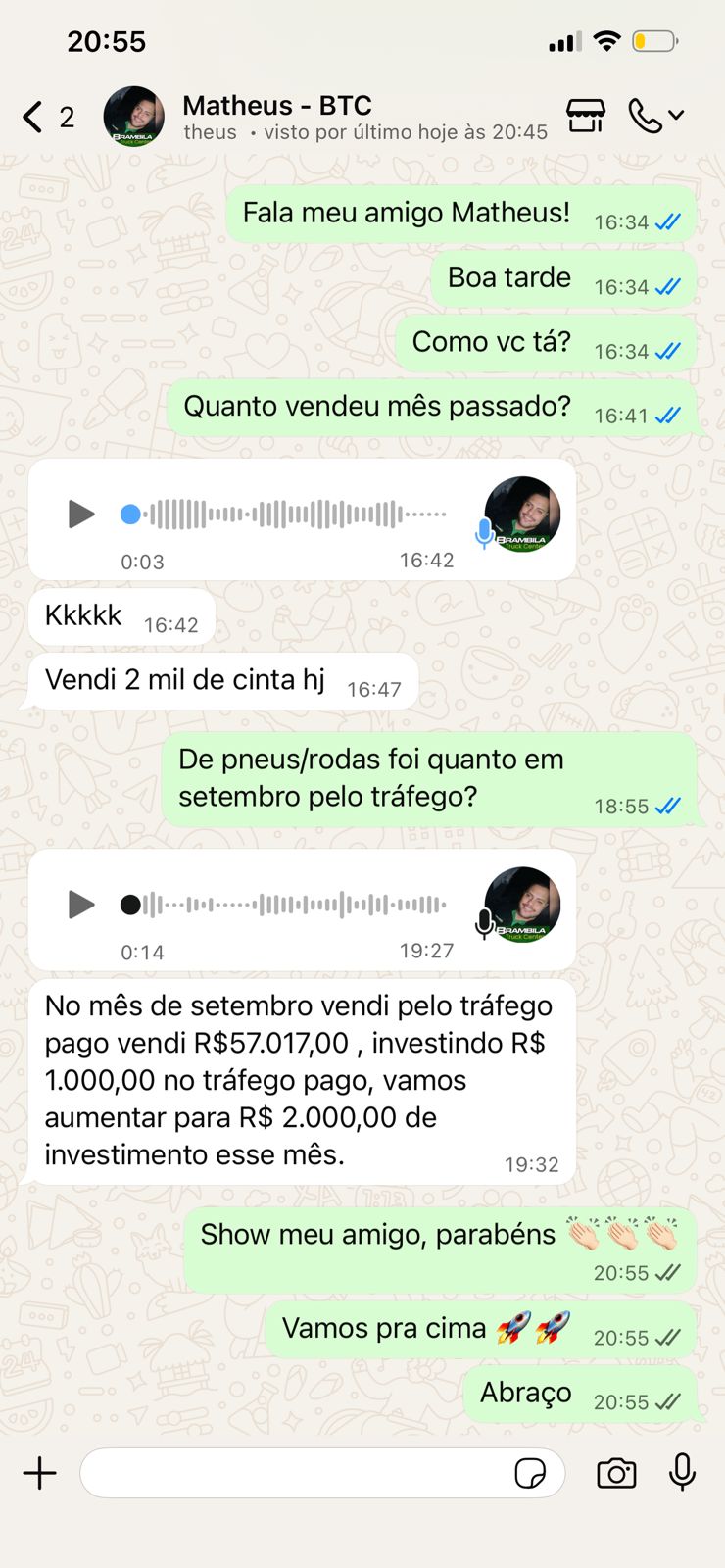The image size is (725, 1568).
Task: Start a voice call using the phone icon
Action: (x=647, y=115)
